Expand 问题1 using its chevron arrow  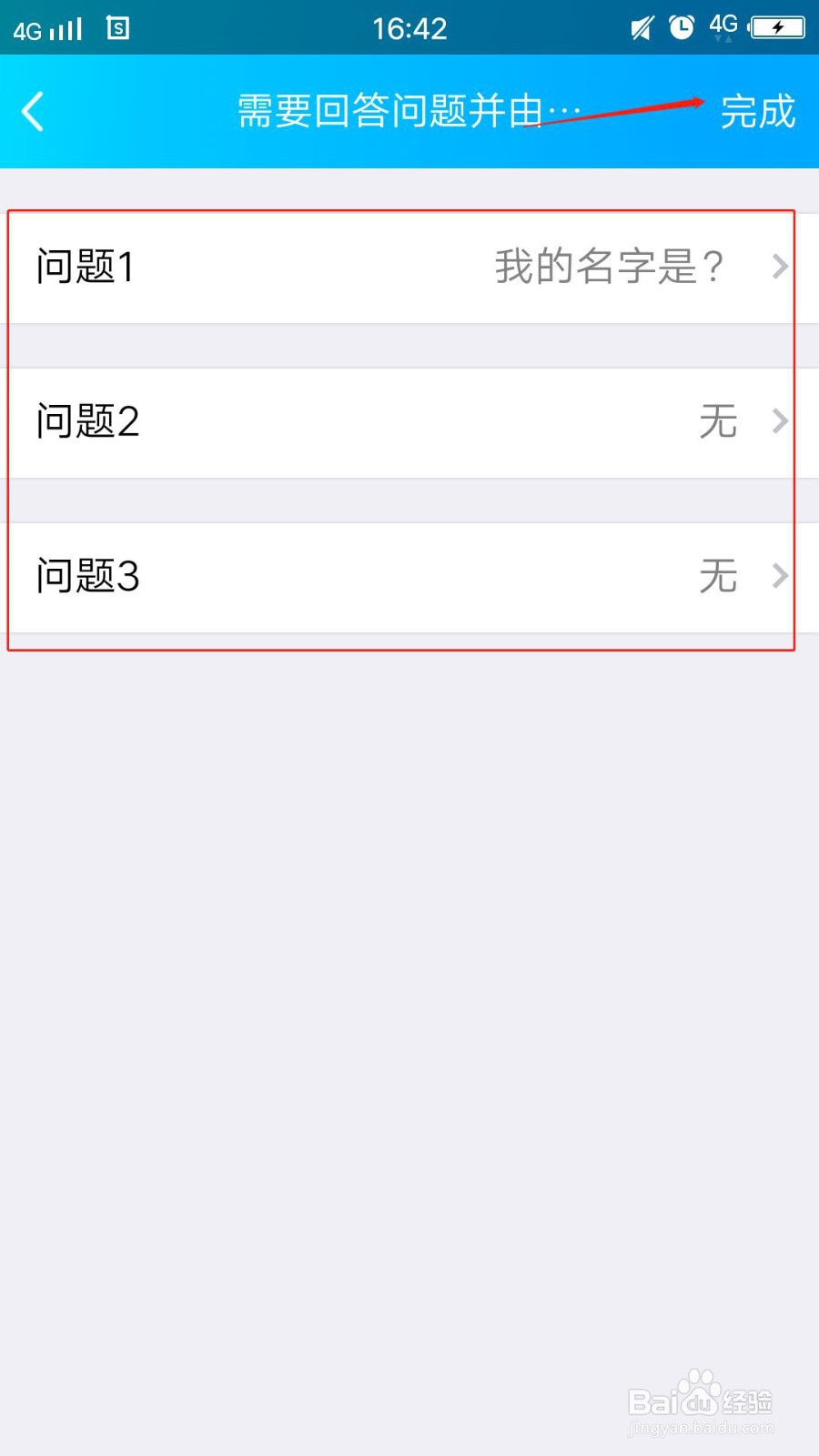coord(780,266)
